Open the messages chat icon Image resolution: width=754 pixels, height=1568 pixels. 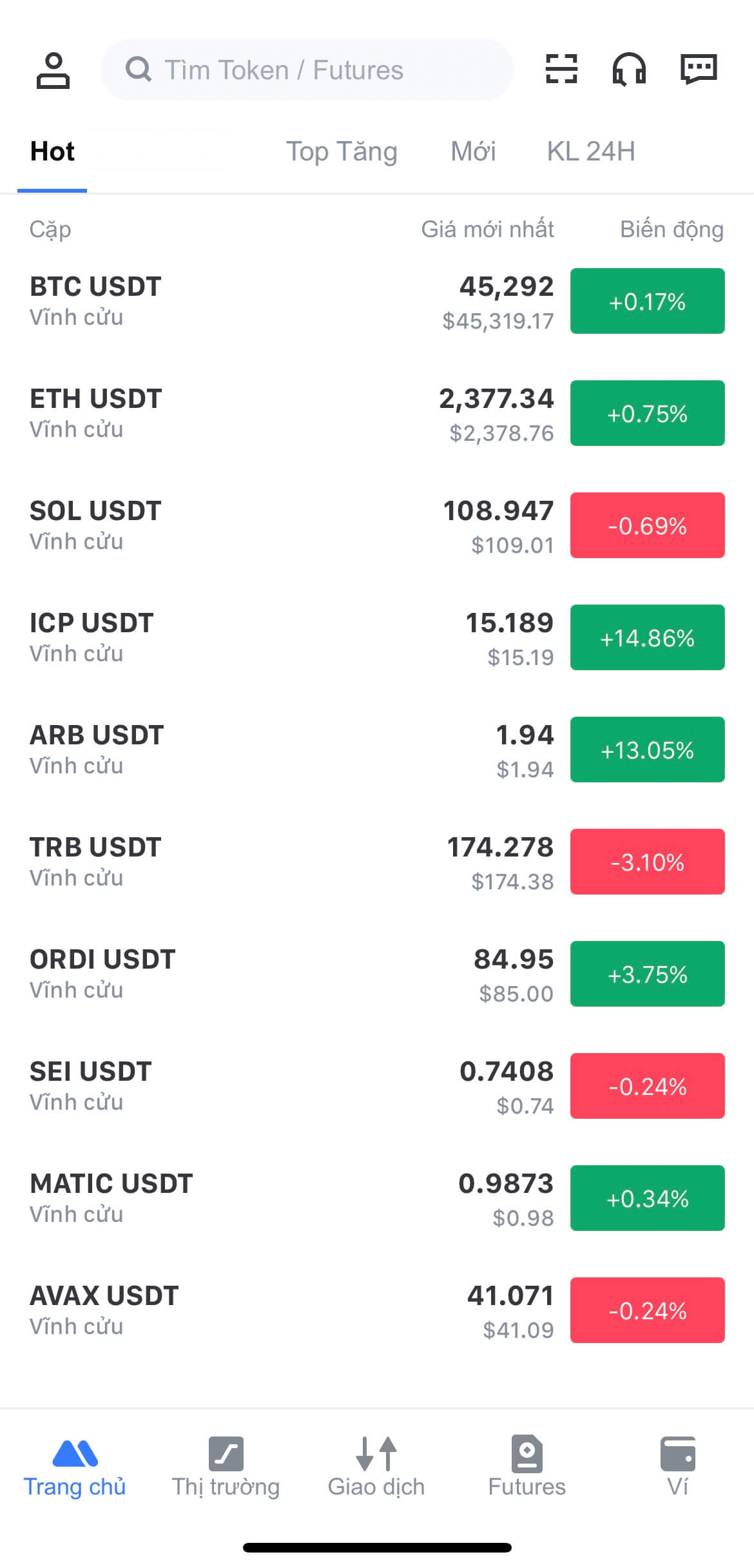pos(699,69)
